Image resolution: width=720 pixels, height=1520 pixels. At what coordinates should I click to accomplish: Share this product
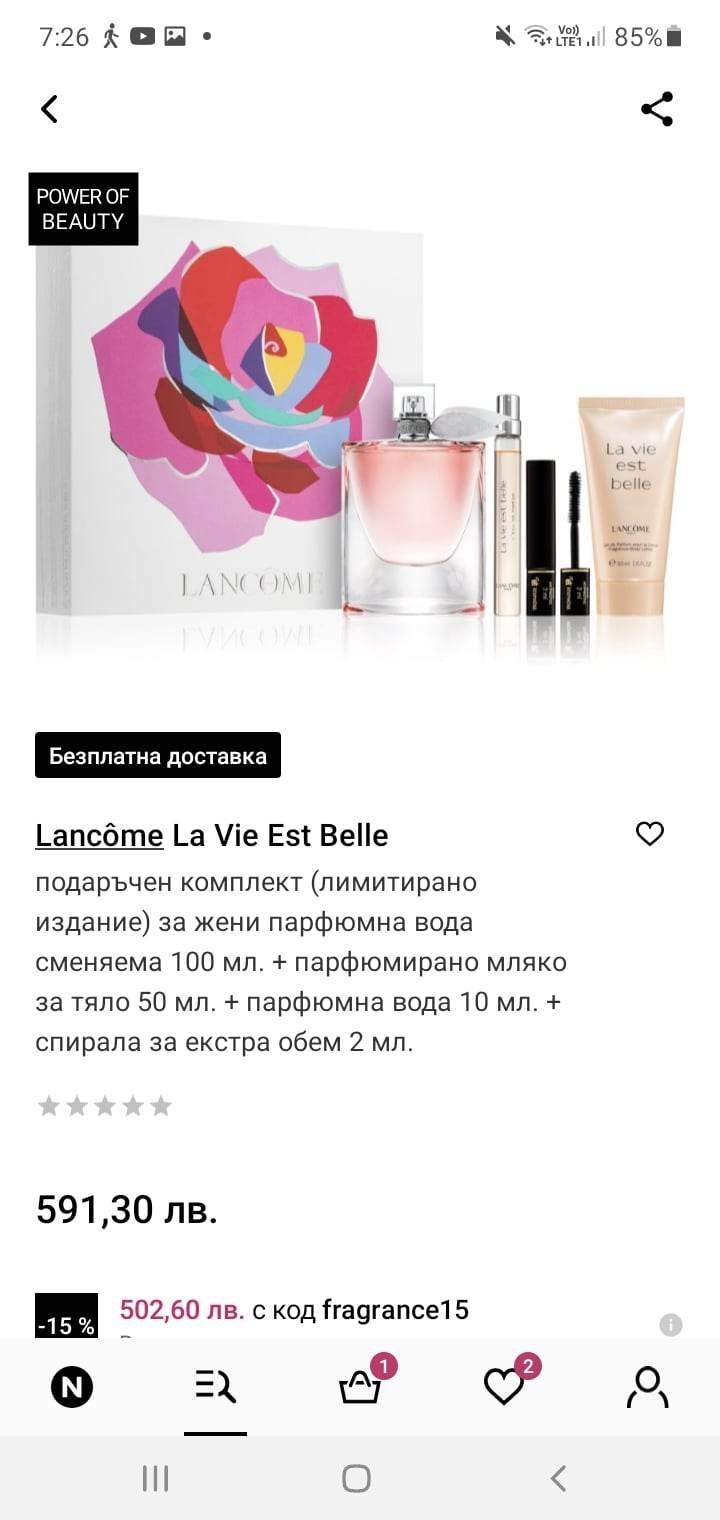[x=657, y=109]
